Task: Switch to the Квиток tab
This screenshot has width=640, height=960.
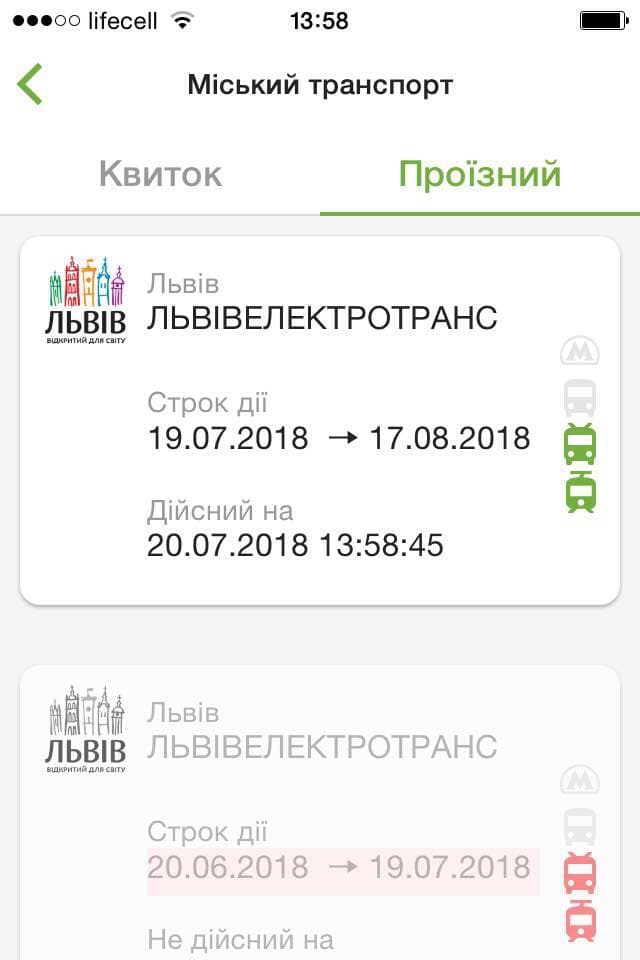Action: (160, 175)
